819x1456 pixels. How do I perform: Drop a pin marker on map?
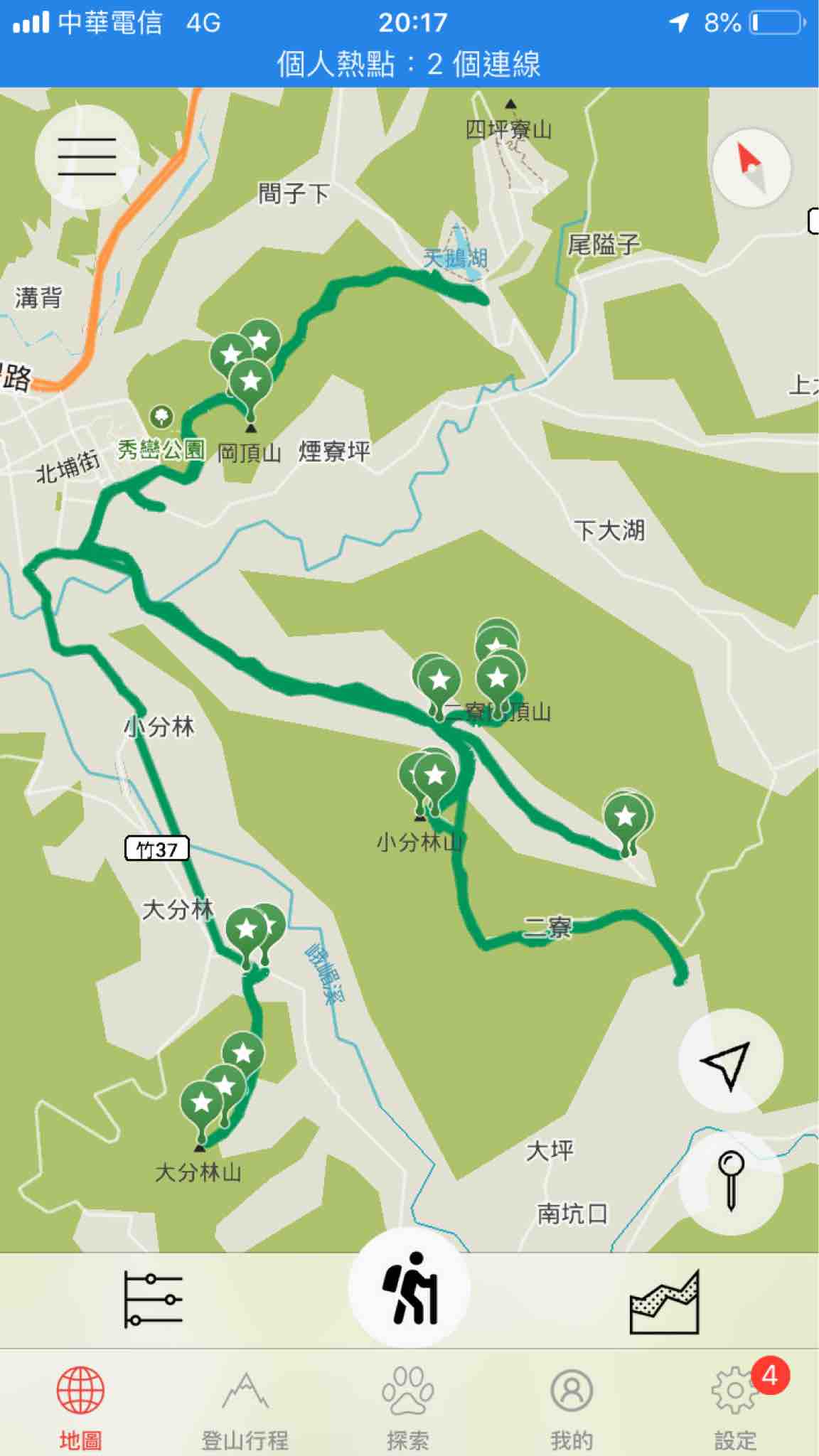[x=730, y=1181]
